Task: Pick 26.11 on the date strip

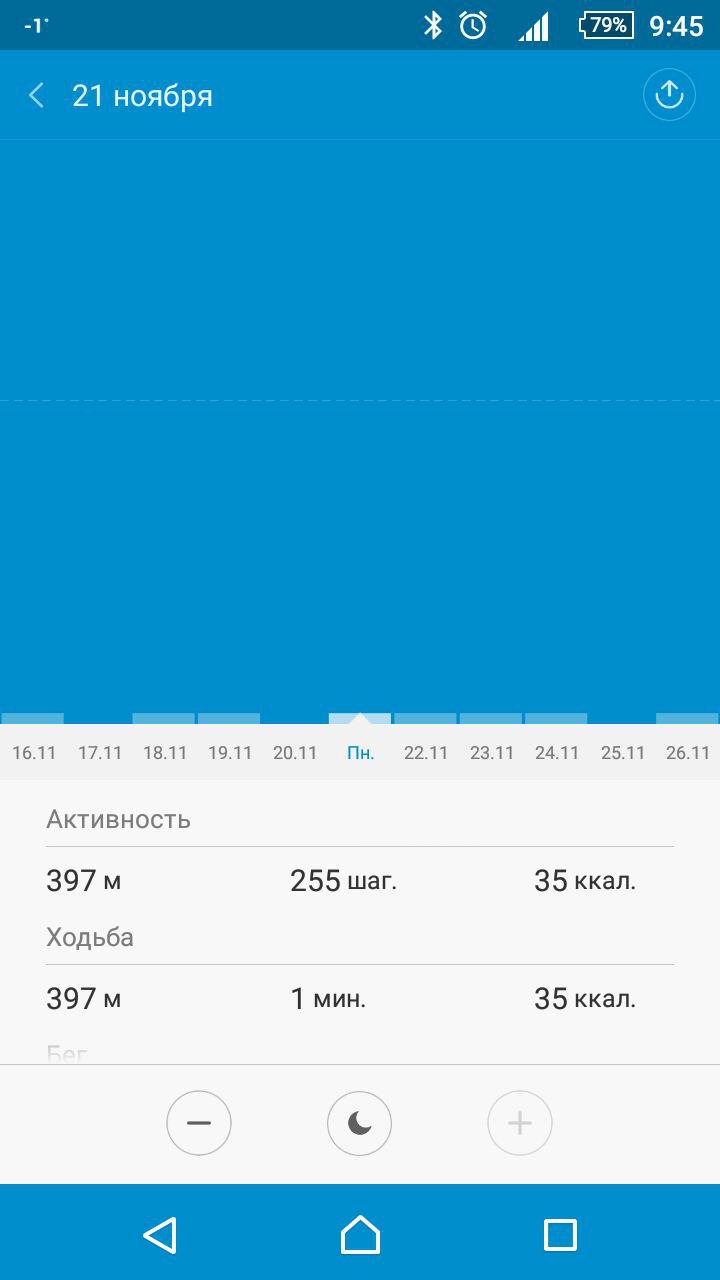Action: tap(688, 752)
